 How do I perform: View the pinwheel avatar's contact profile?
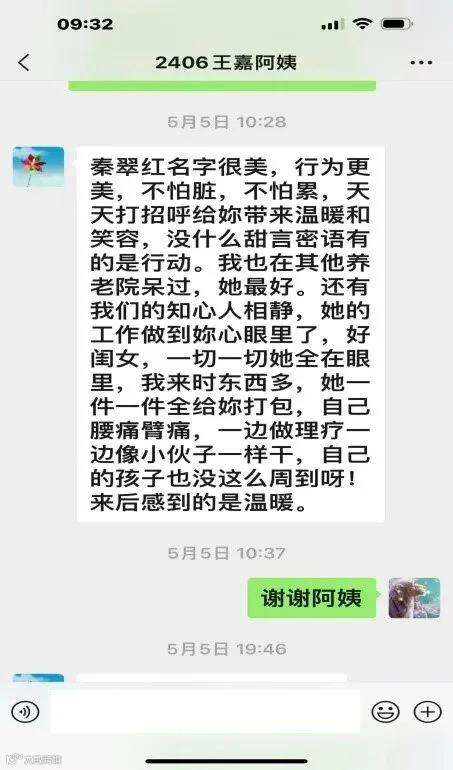pos(38,166)
